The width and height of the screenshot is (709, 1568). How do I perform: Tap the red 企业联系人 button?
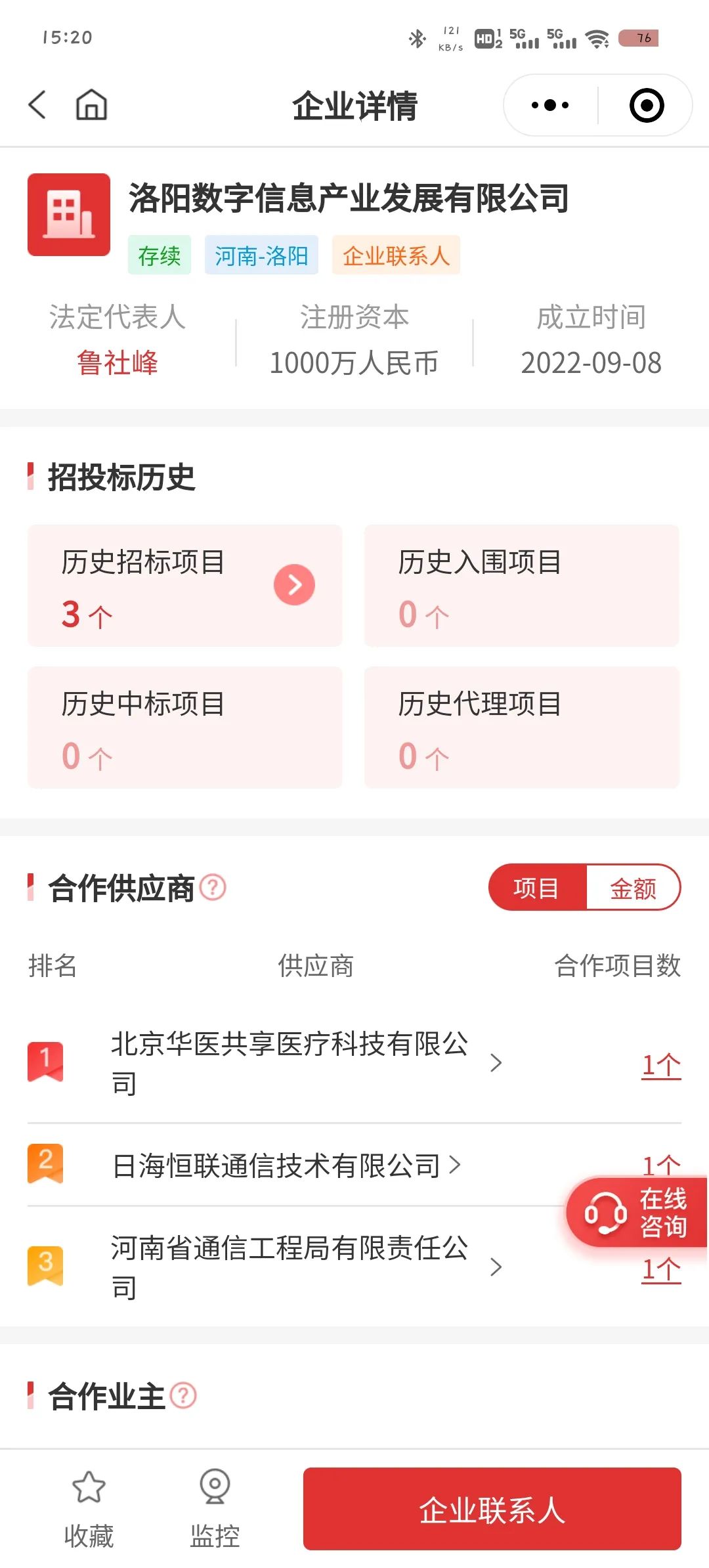tap(492, 1509)
